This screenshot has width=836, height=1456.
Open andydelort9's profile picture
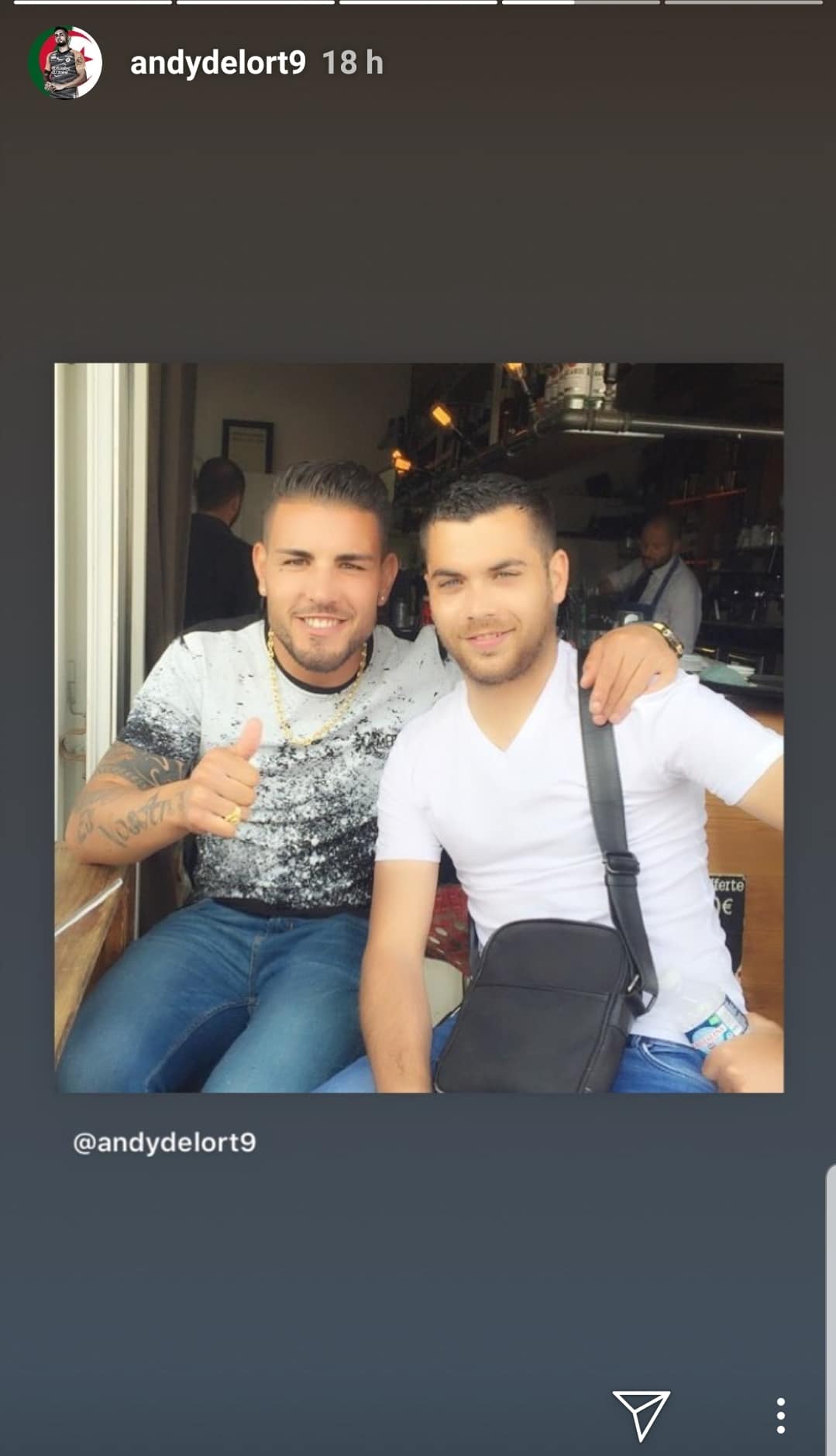(65, 63)
